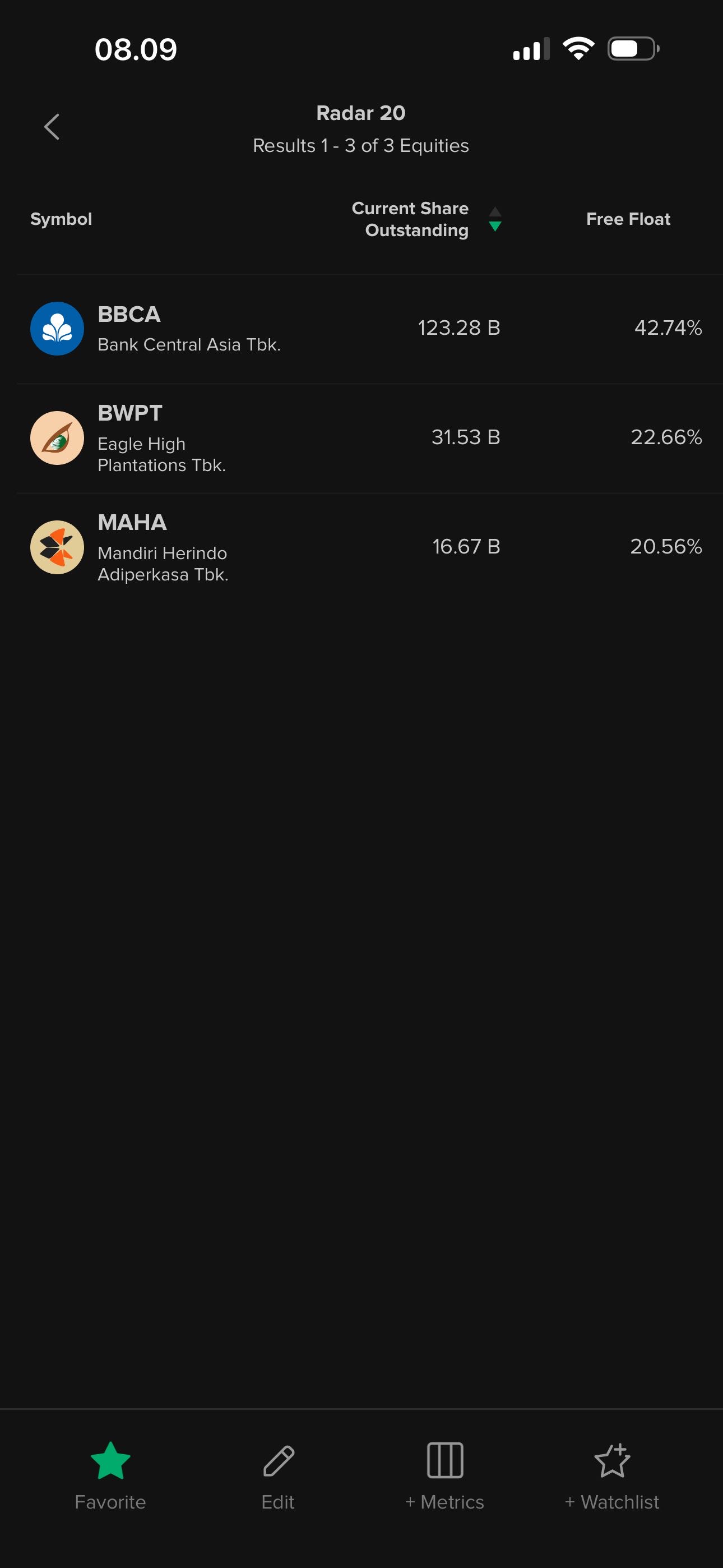Toggle the Favorite star
Screen dimensions: 723x1568
(x=110, y=1474)
